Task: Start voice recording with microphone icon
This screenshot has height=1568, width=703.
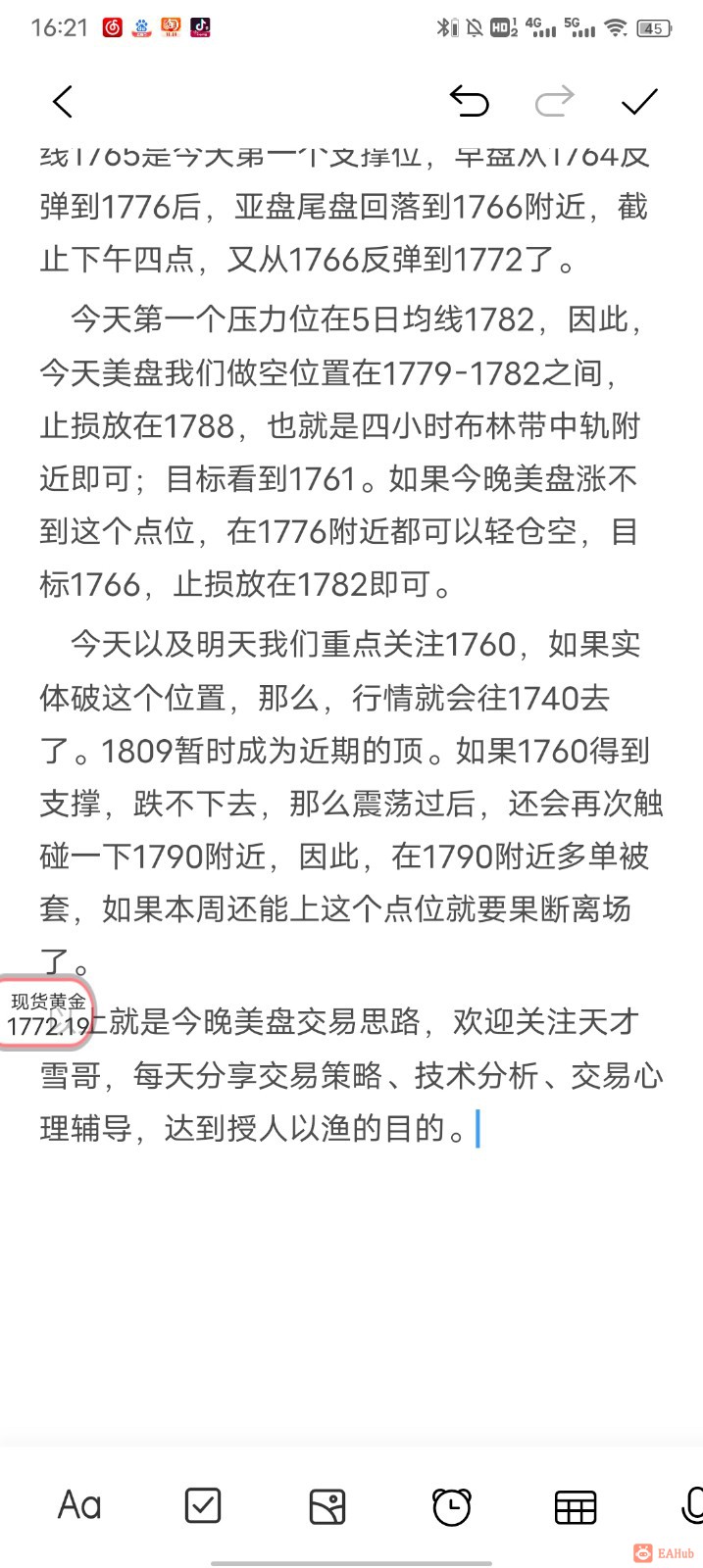Action: click(691, 1505)
